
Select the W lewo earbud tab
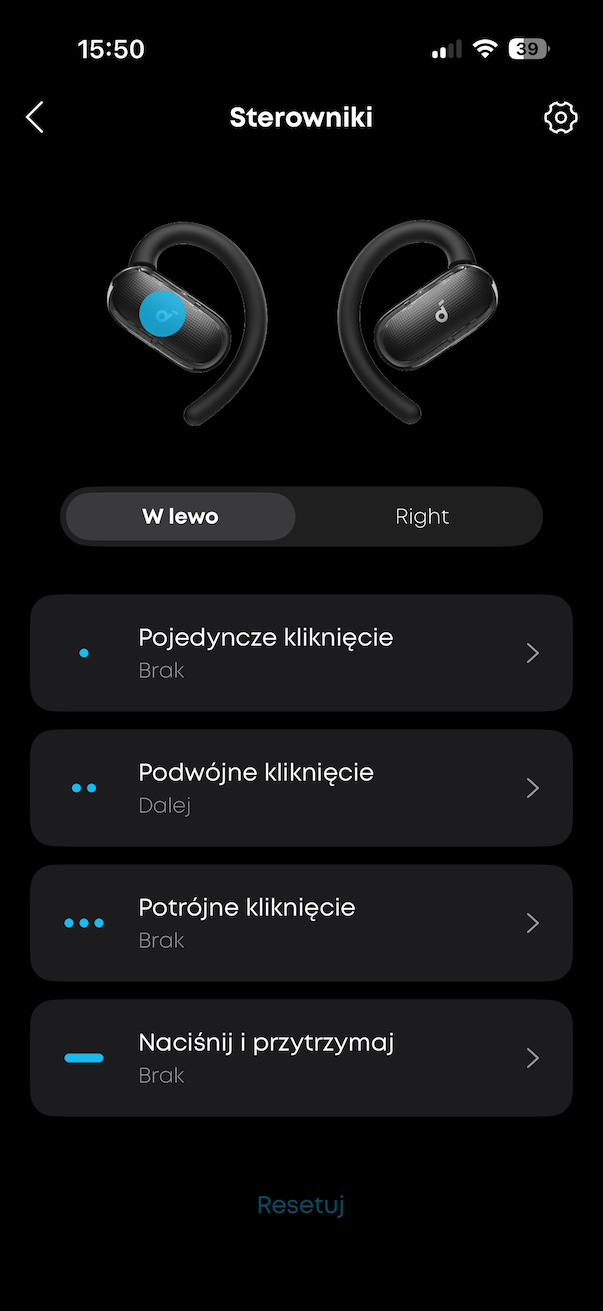(181, 517)
